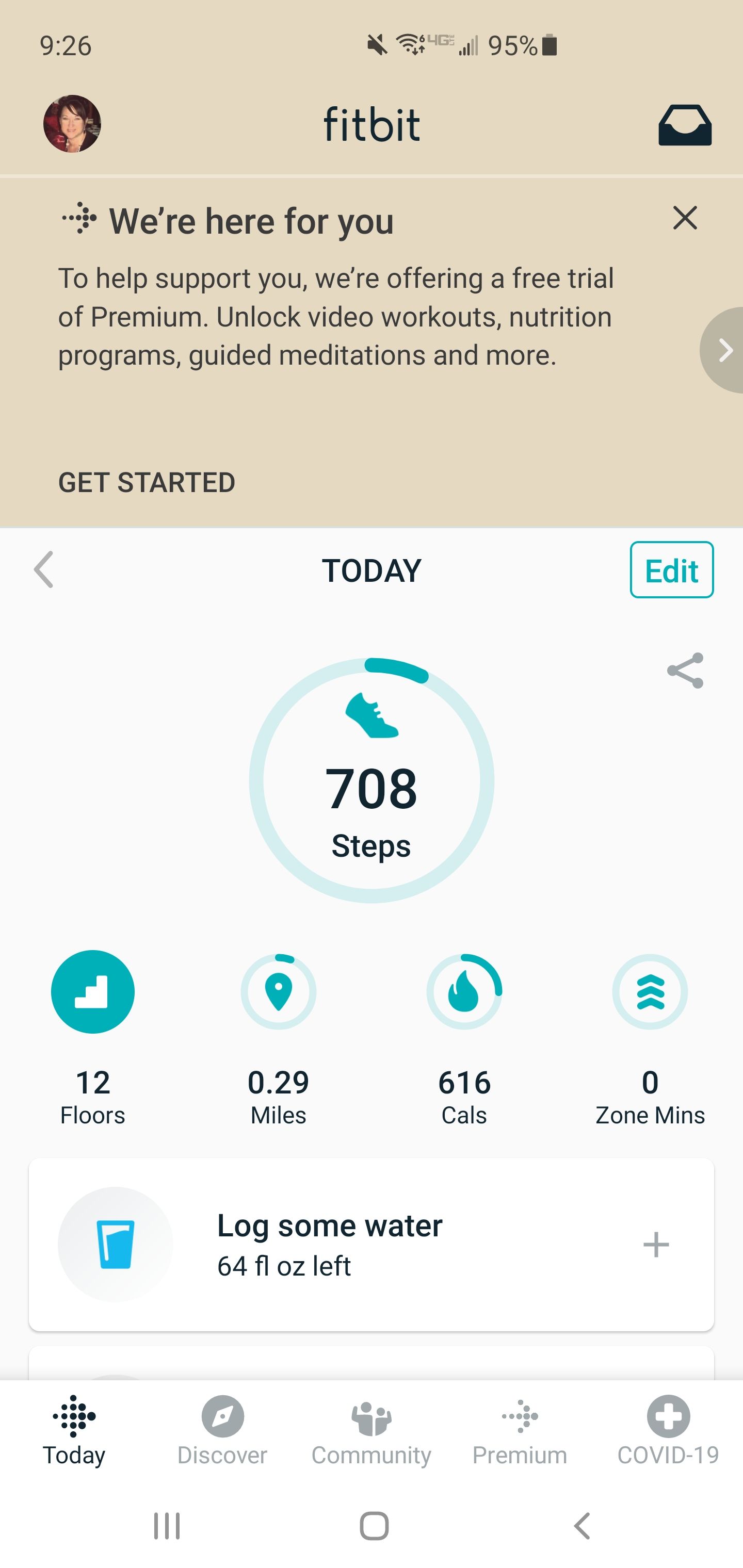This screenshot has width=743, height=1568.
Task: Dismiss the We're here for you banner
Action: tap(685, 218)
